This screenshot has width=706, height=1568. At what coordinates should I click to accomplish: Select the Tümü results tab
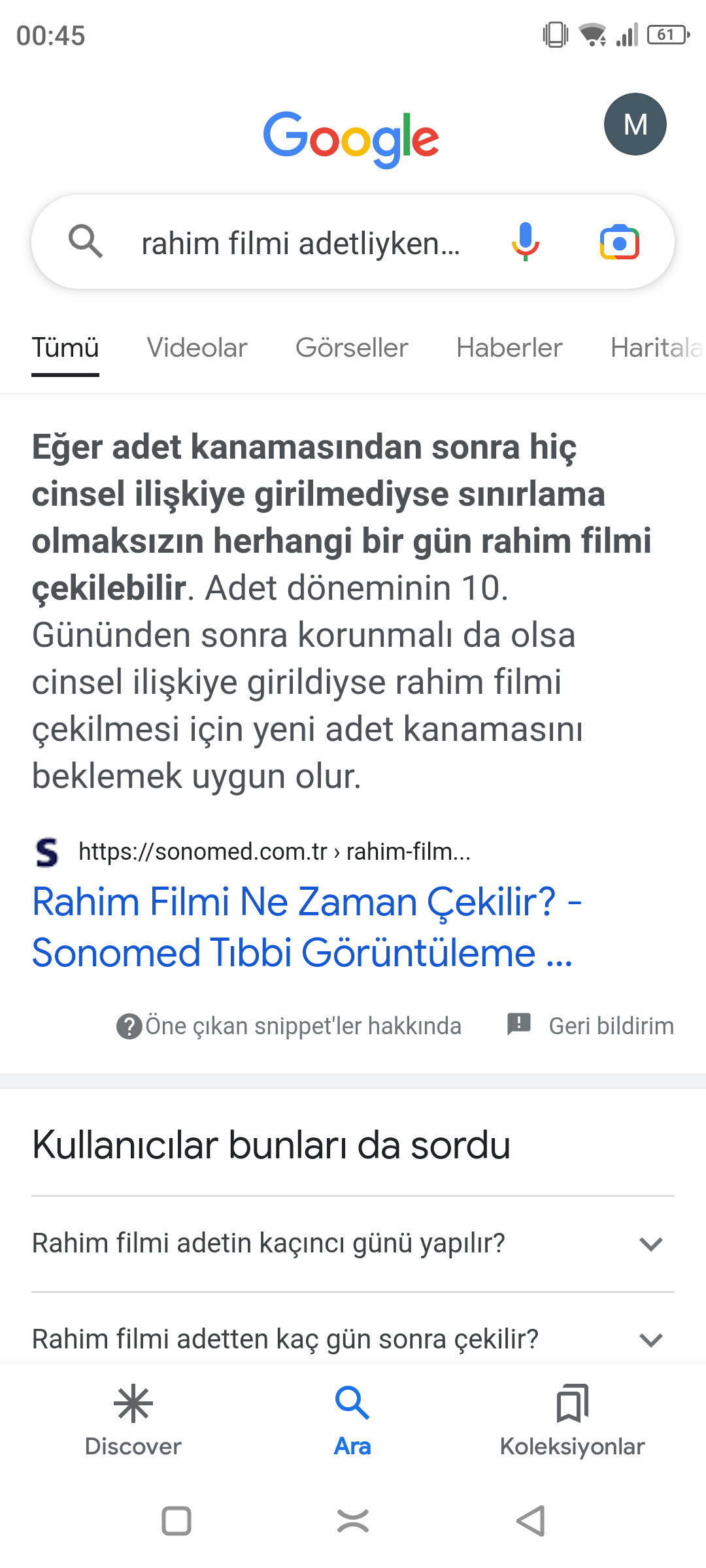coord(65,348)
